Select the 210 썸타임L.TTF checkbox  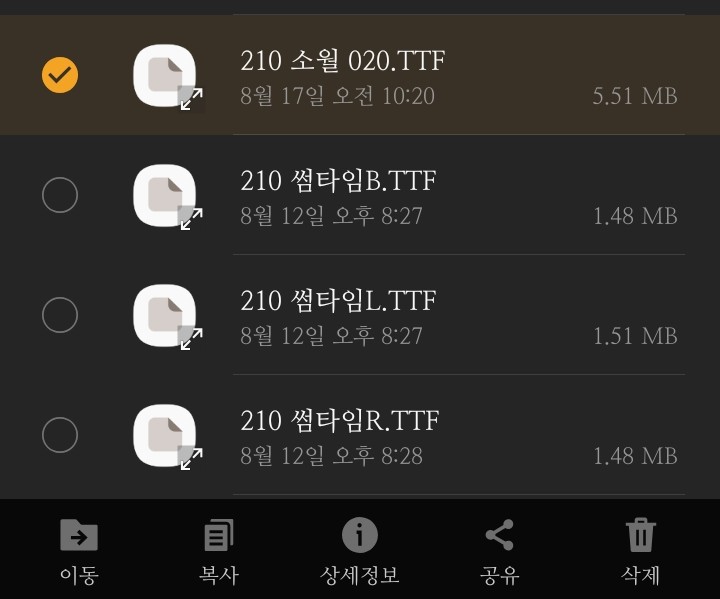tap(60, 315)
